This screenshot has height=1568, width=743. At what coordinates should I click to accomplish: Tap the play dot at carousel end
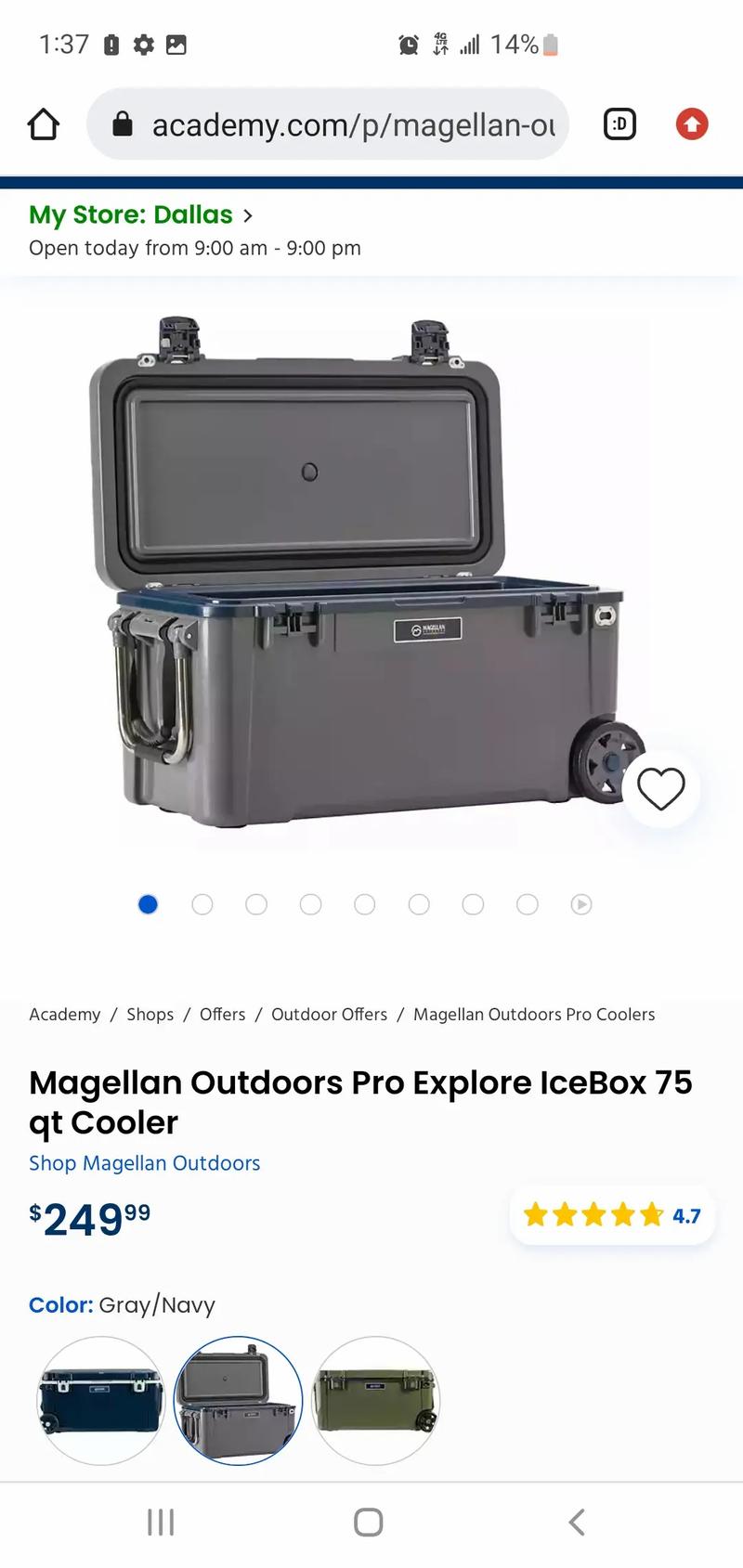click(x=580, y=903)
